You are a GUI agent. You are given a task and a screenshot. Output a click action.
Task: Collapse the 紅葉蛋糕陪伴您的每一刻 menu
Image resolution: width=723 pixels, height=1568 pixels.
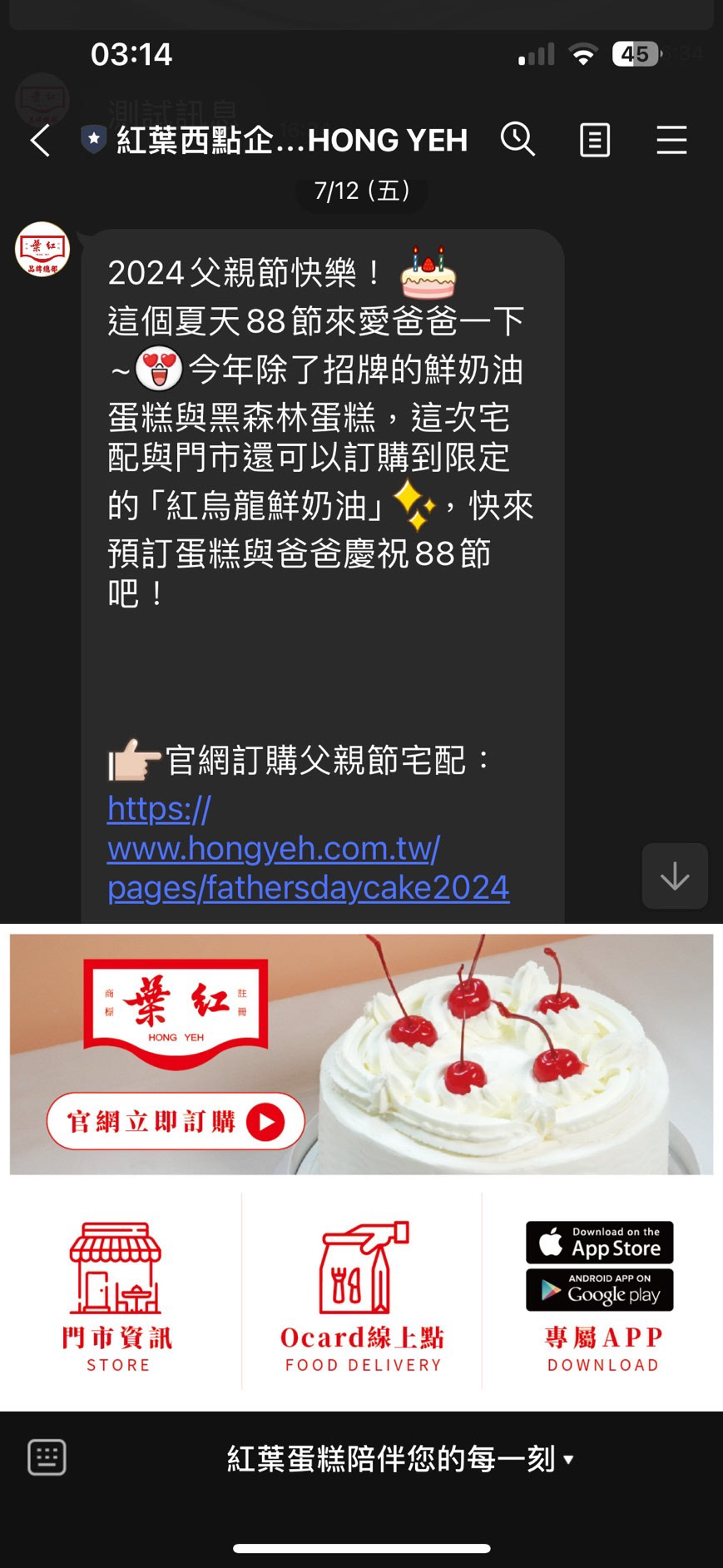[399, 1459]
